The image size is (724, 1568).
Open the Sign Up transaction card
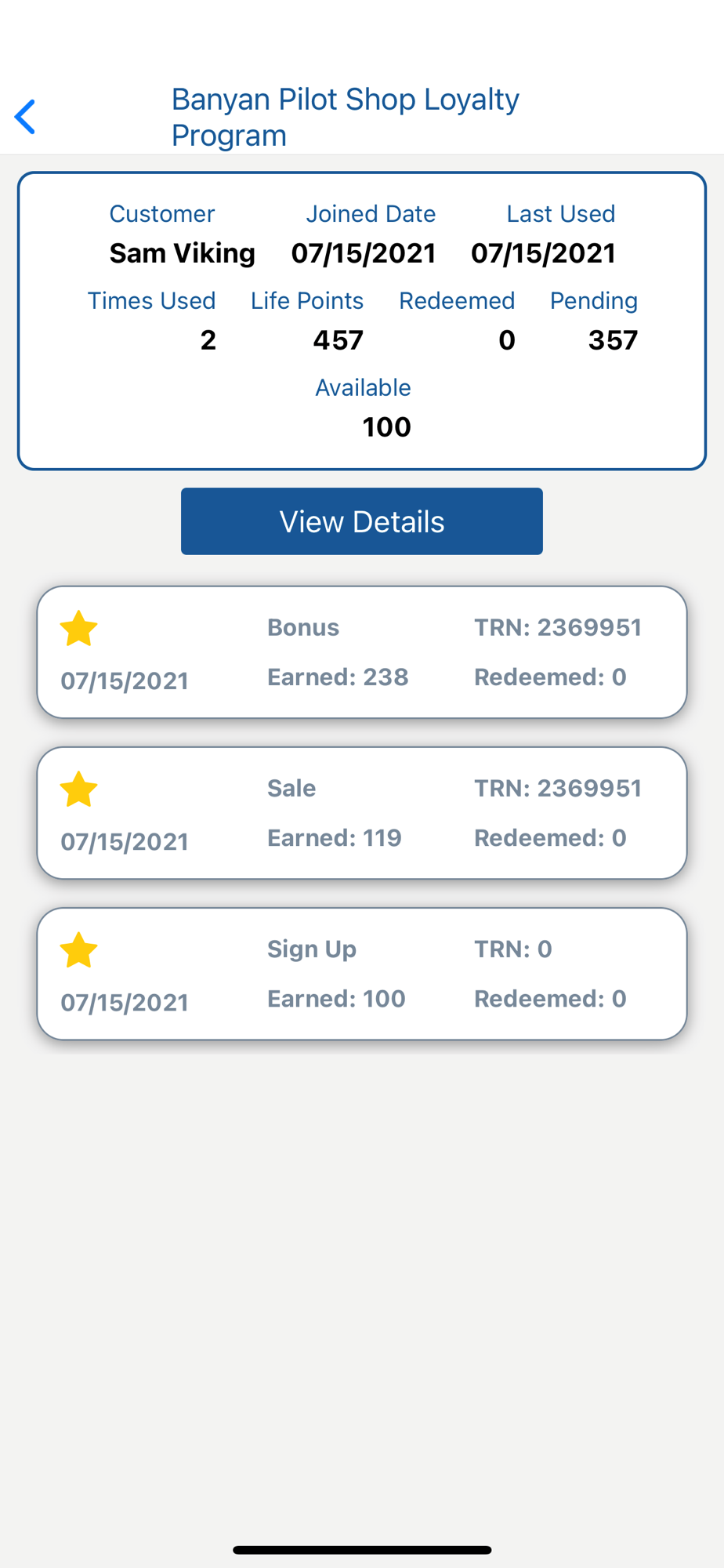[361, 974]
